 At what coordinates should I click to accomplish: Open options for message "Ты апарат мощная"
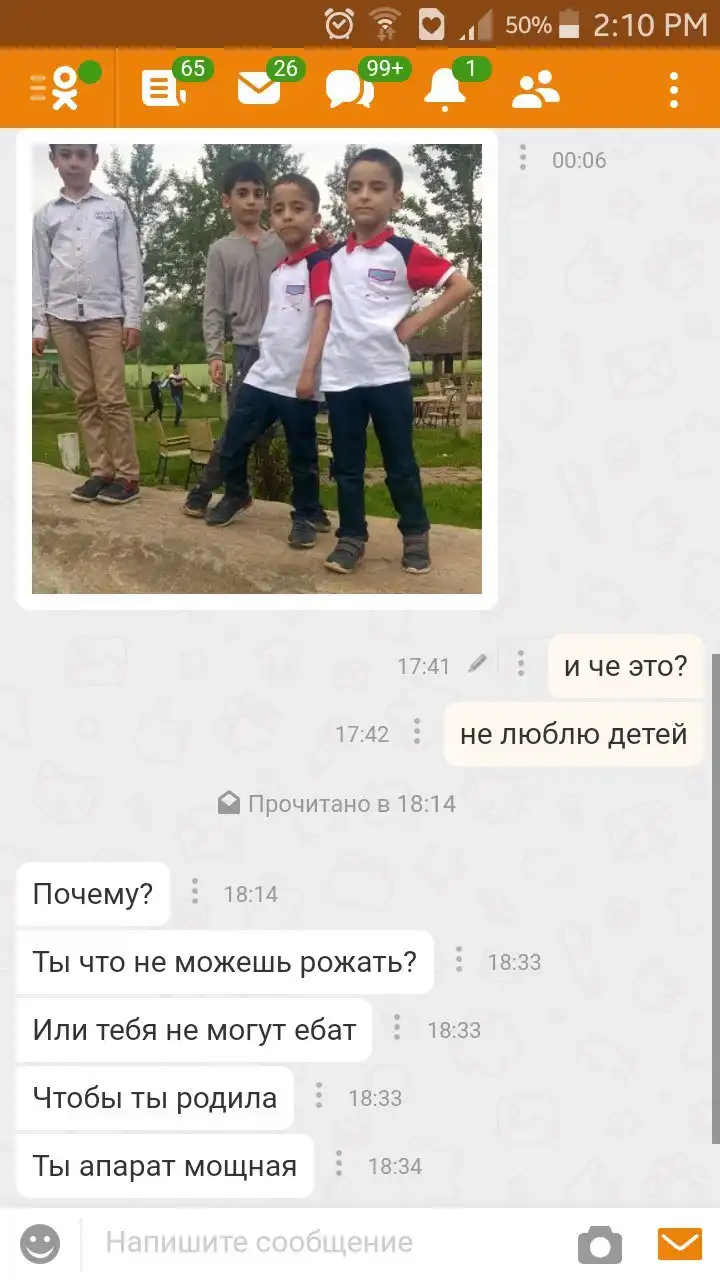[339, 1165]
